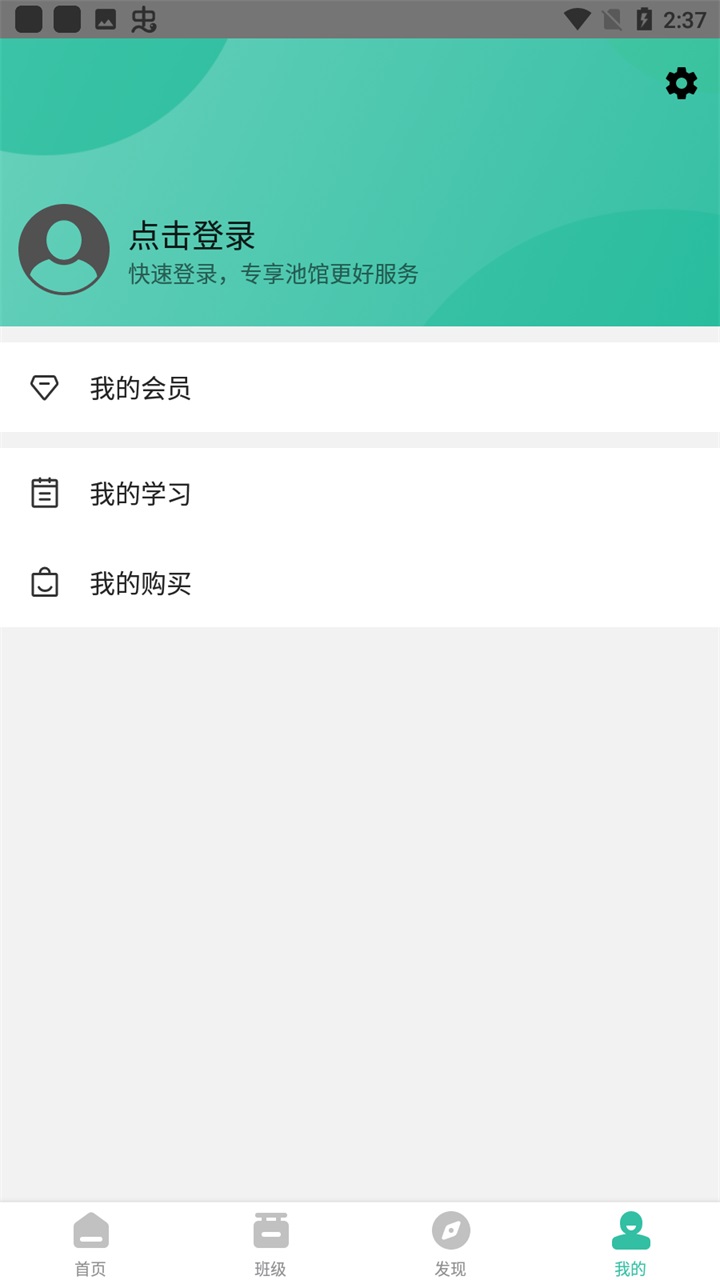Viewport: 720px width, 1280px height.
Task: Tap the profile avatar placeholder
Action: point(64,250)
